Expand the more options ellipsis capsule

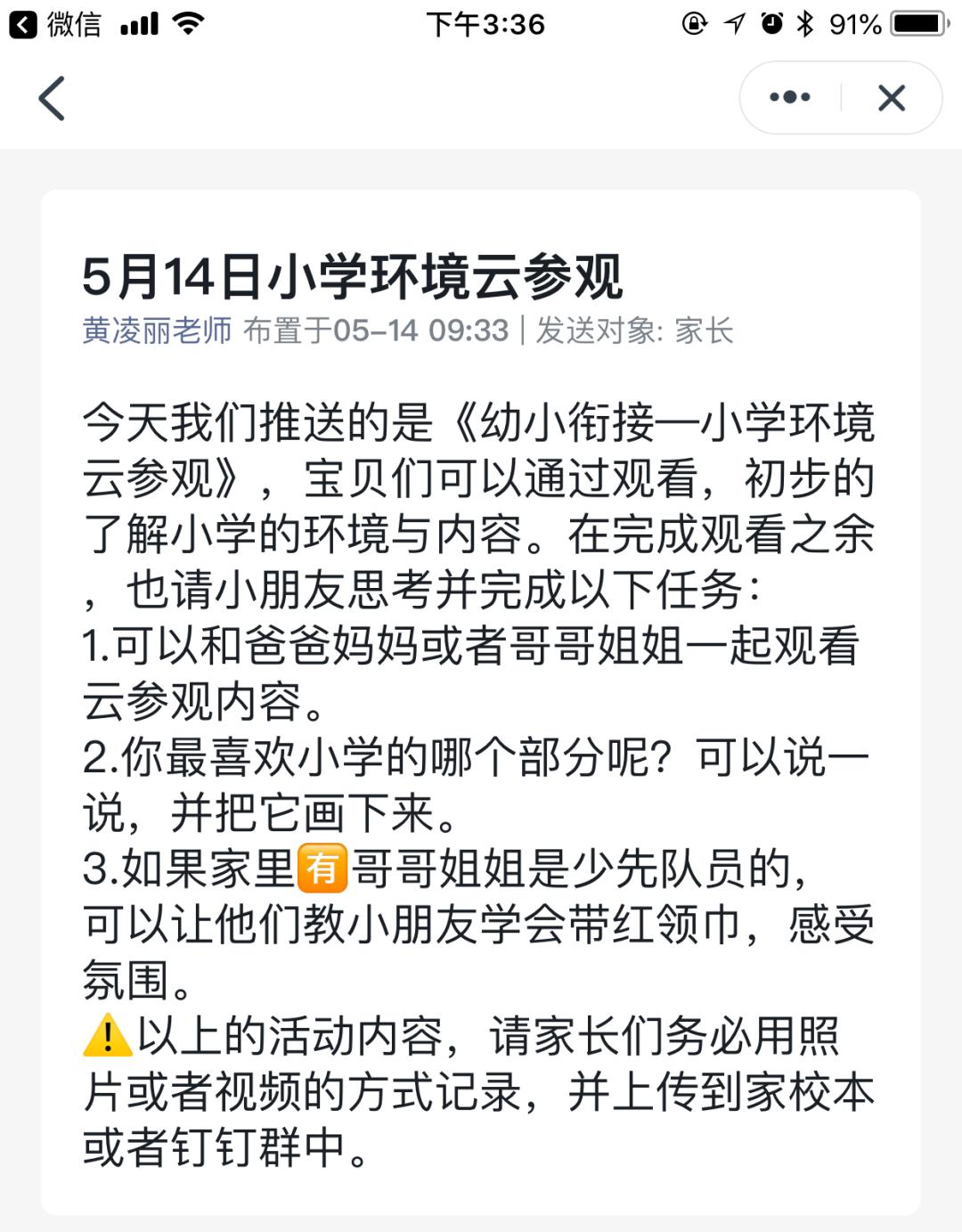788,98
